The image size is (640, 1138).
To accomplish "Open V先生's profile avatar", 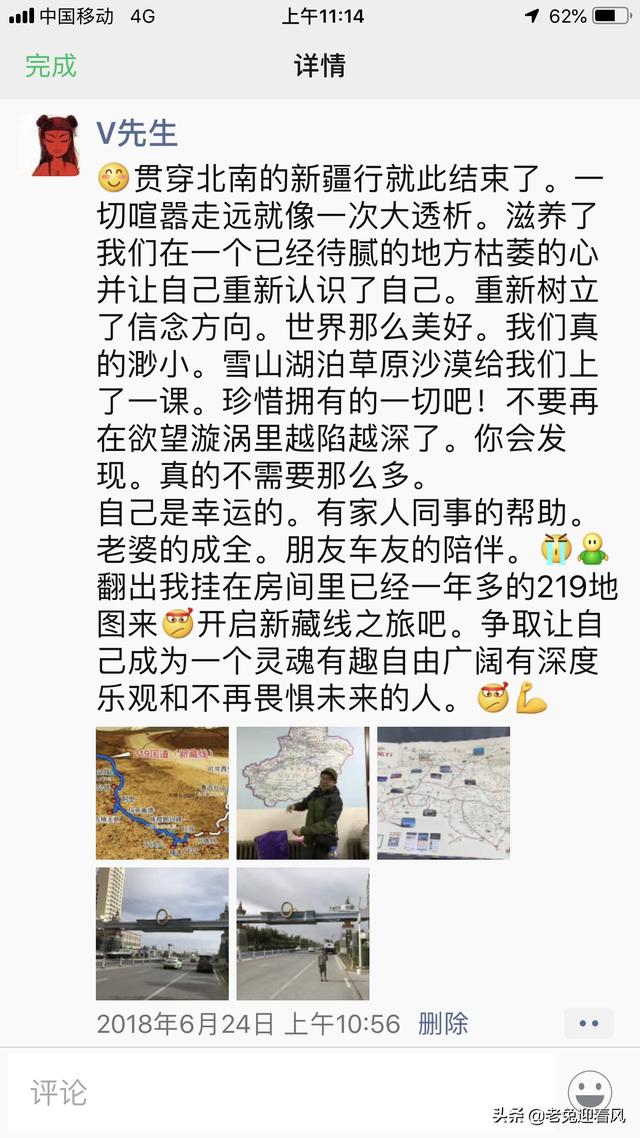I will (56, 146).
